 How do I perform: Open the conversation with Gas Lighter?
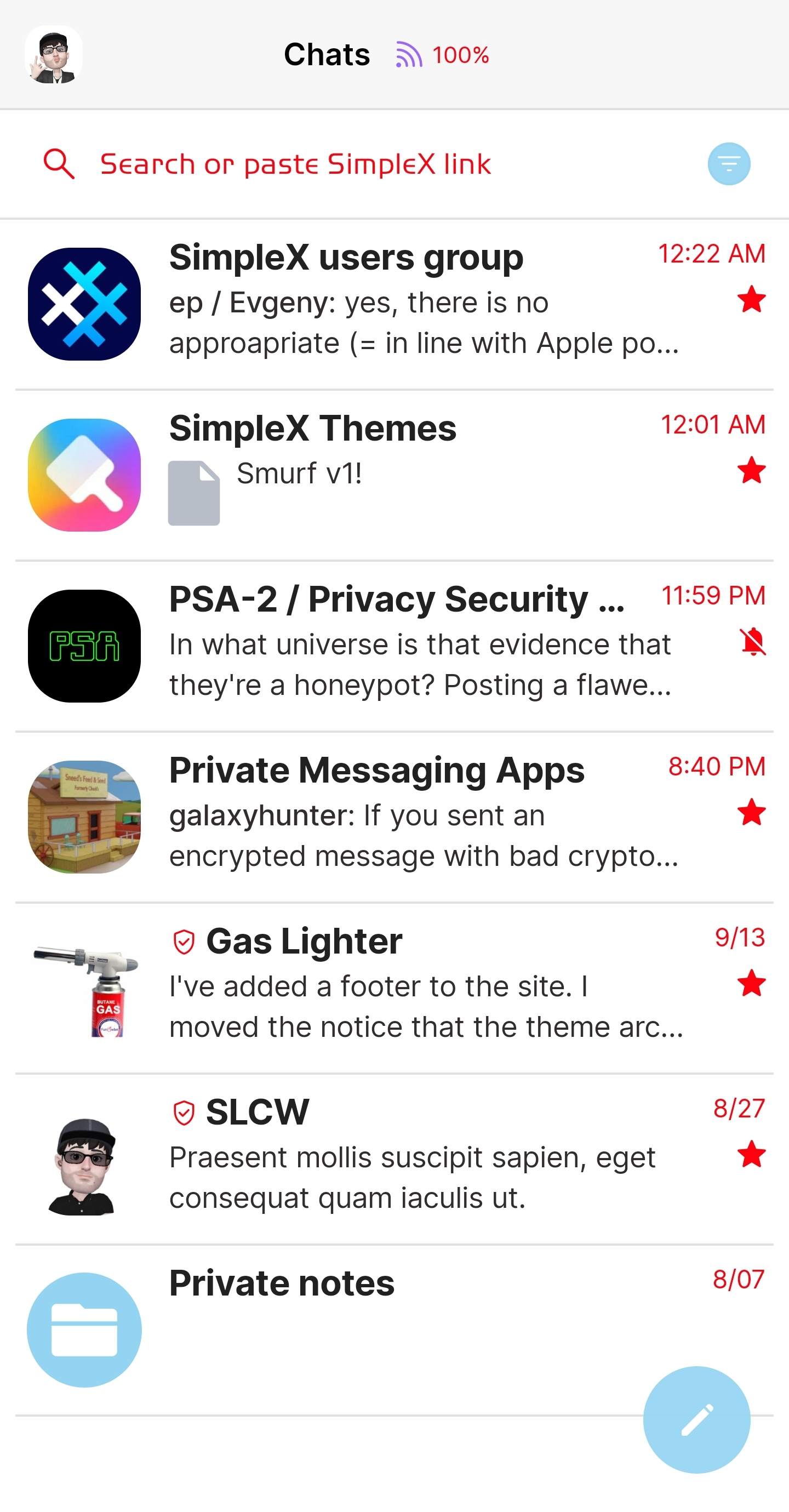coord(395,986)
